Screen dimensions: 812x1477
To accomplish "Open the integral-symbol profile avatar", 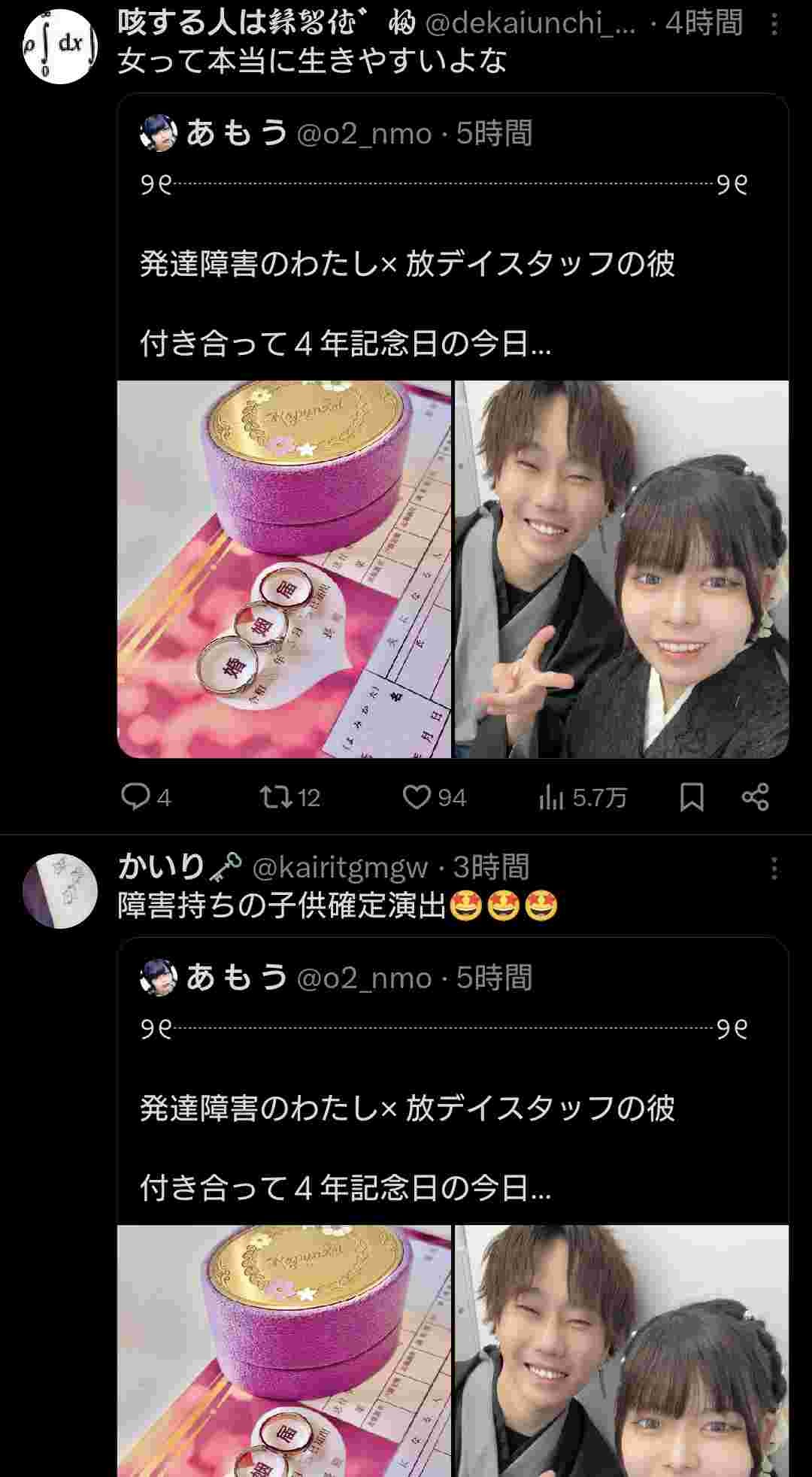I will tap(60, 47).
